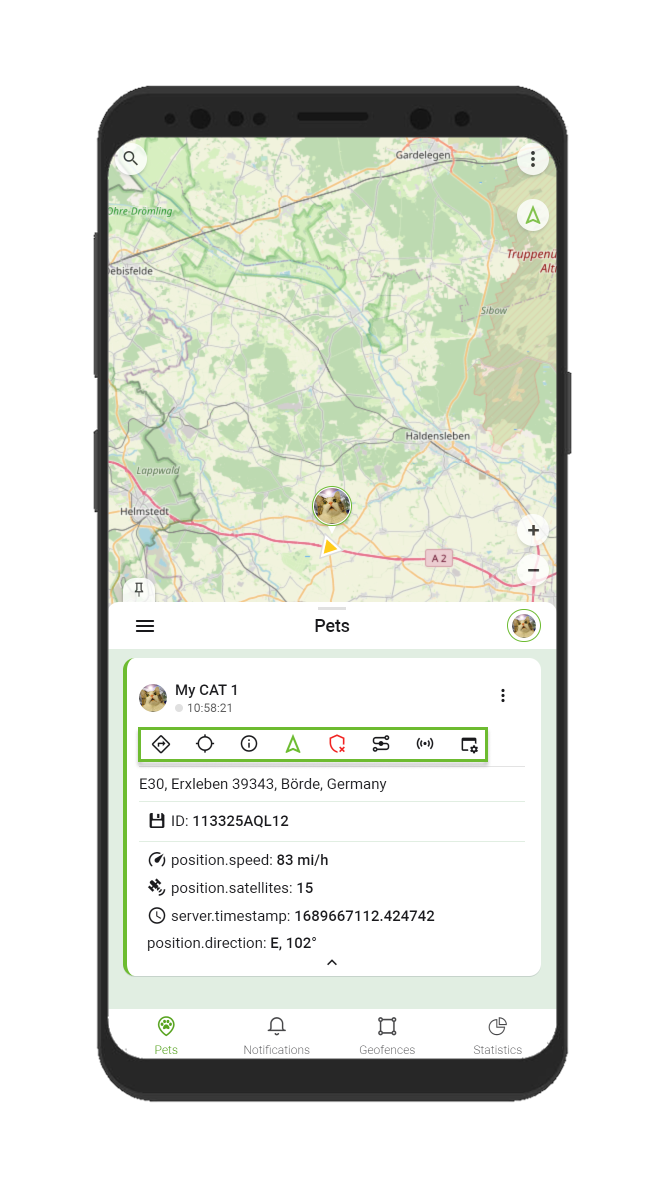The height and width of the screenshot is (1196, 665).
Task: Open the hamburger menu
Action: pos(145,626)
